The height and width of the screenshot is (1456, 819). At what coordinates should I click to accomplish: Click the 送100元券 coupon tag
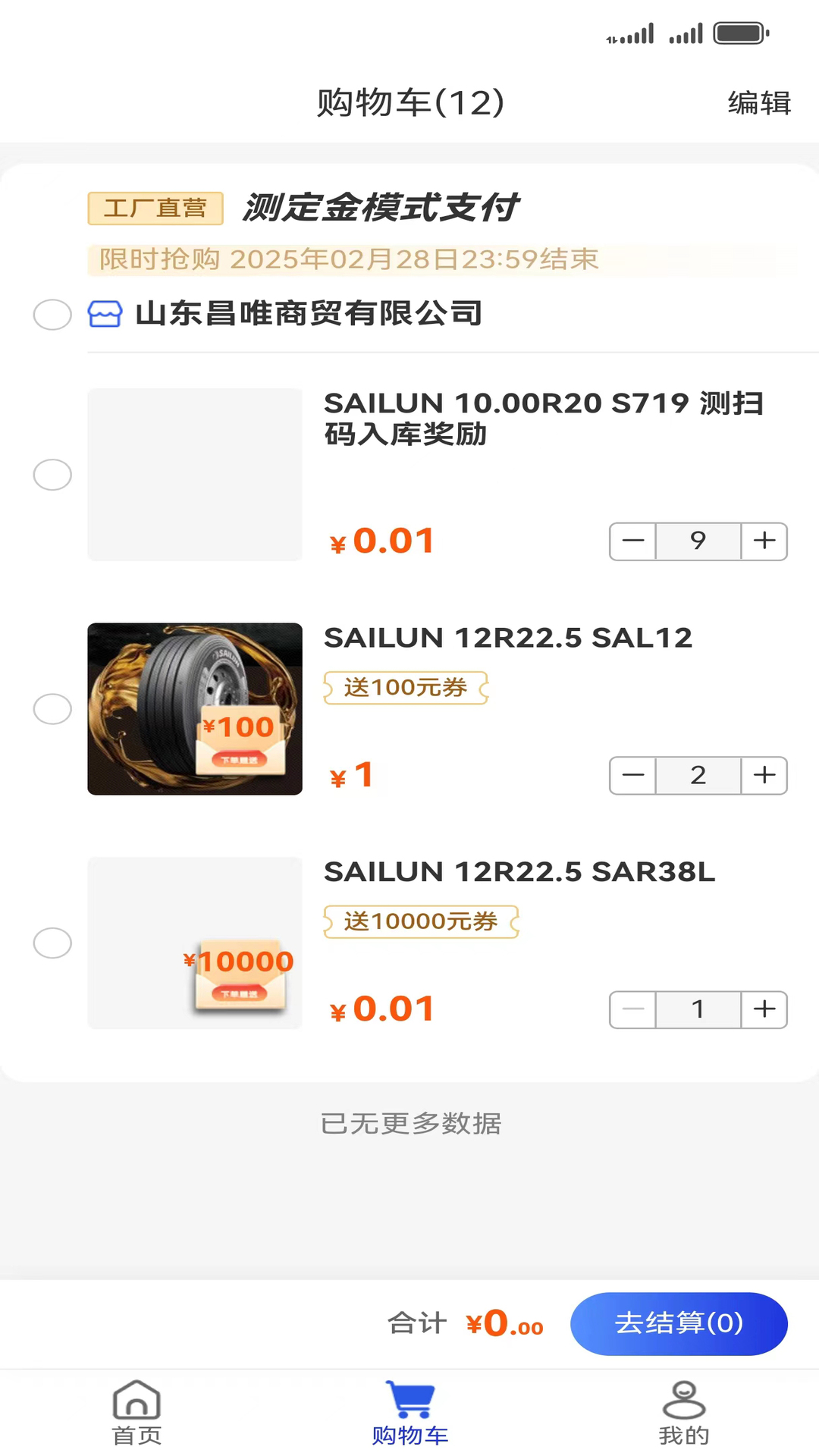coord(405,687)
